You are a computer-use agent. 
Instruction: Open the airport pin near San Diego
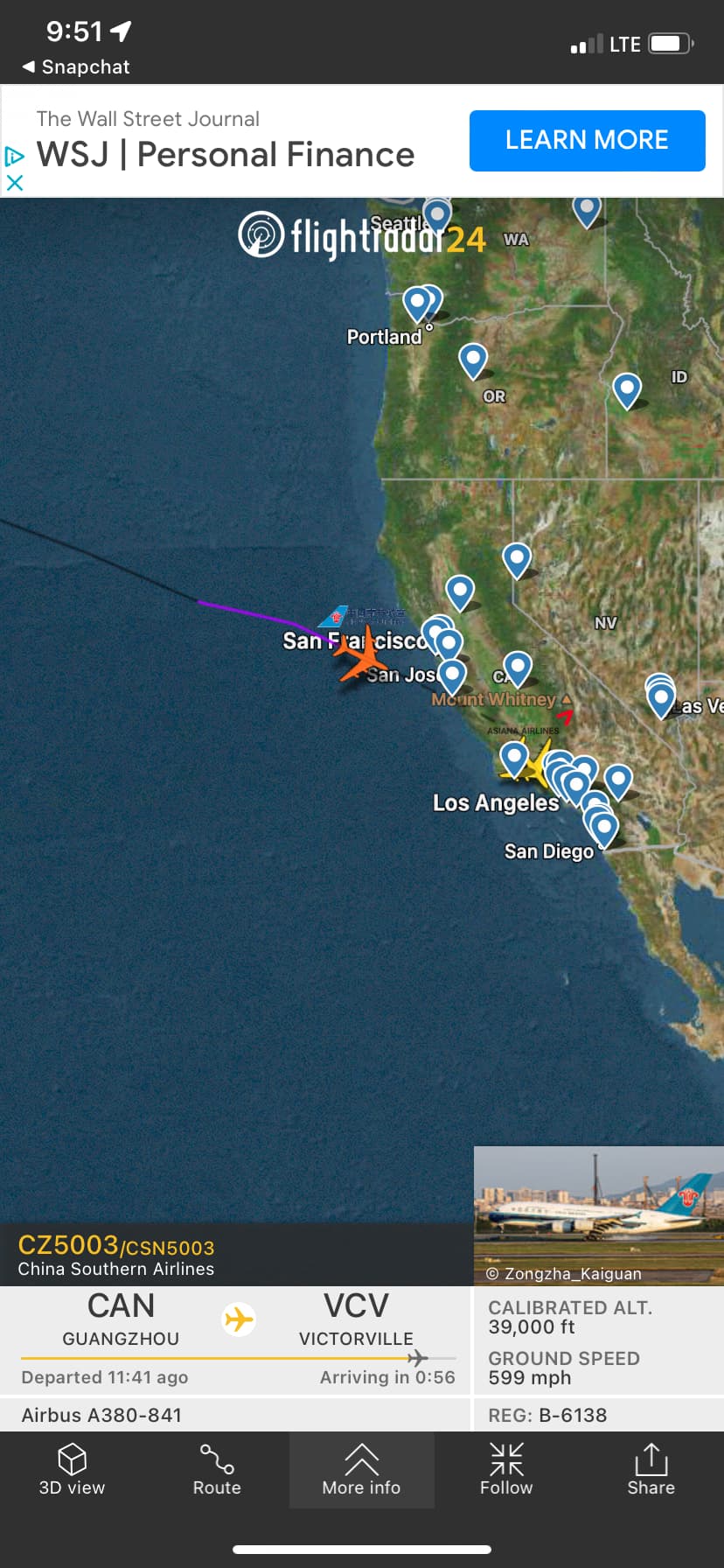[x=603, y=827]
